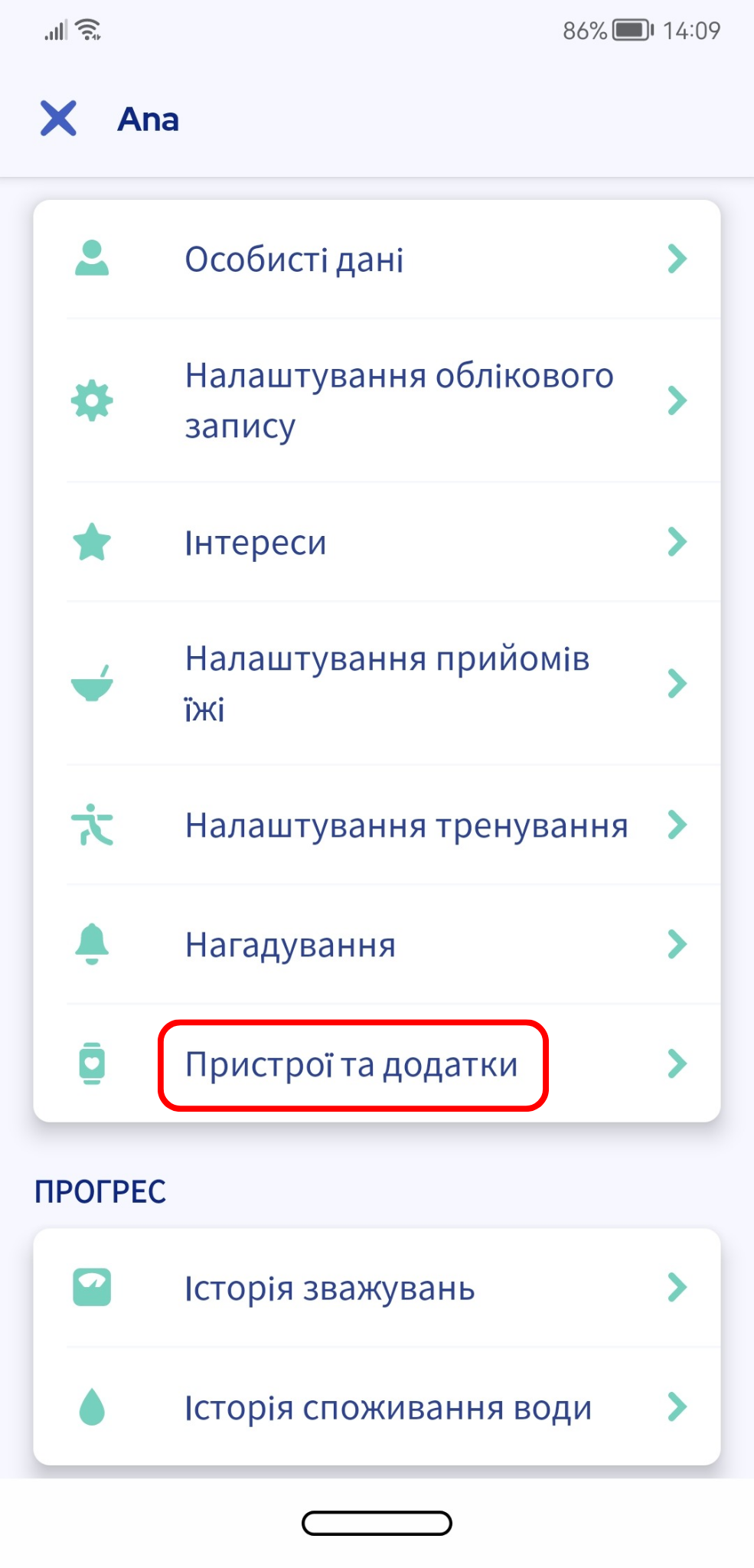
Task: Open Налаштування прийомів їжі
Action: point(377,683)
